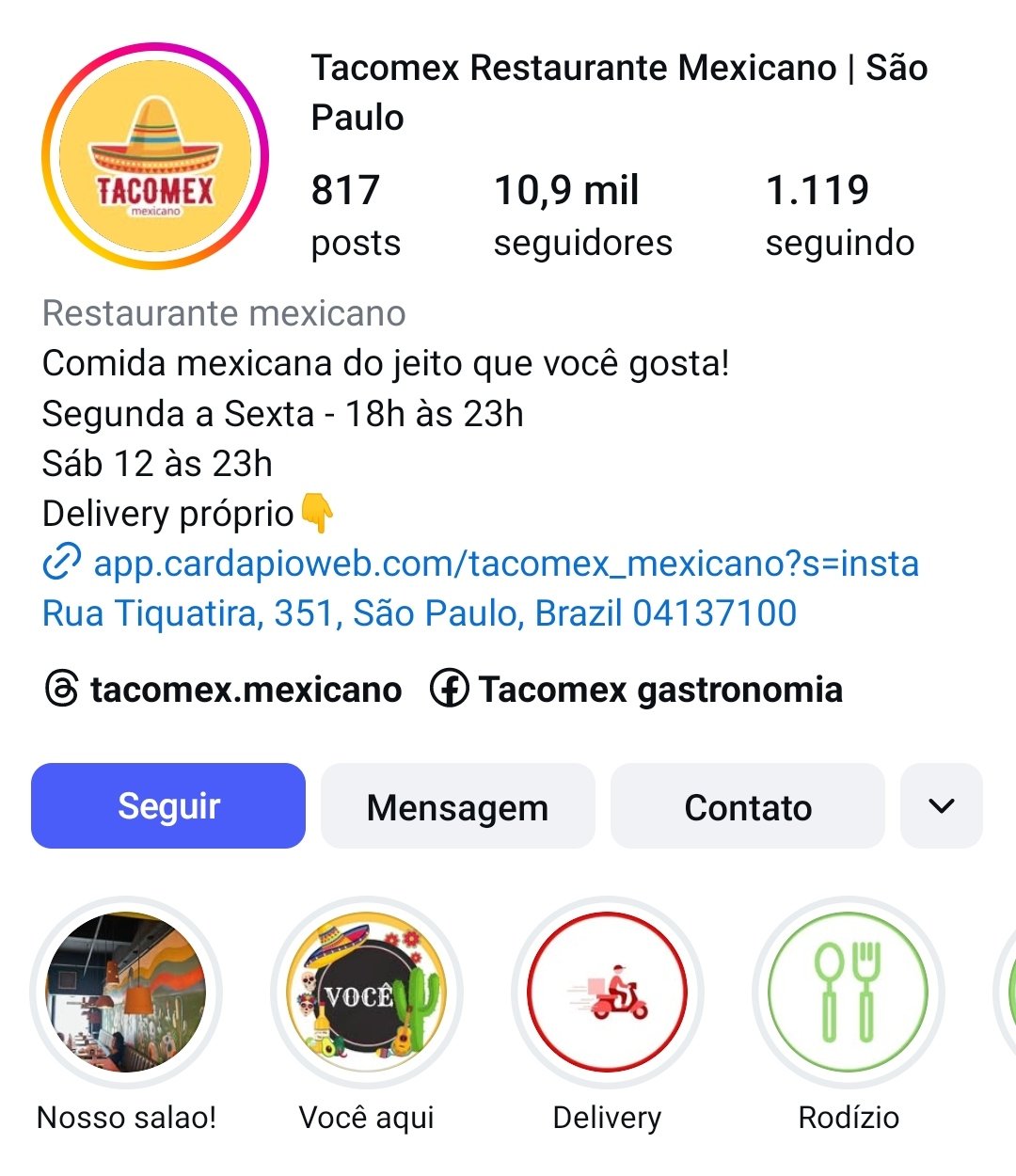View the 10,9 mil seguidores list
The width and height of the screenshot is (1016, 1176).
pyautogui.click(x=582, y=215)
